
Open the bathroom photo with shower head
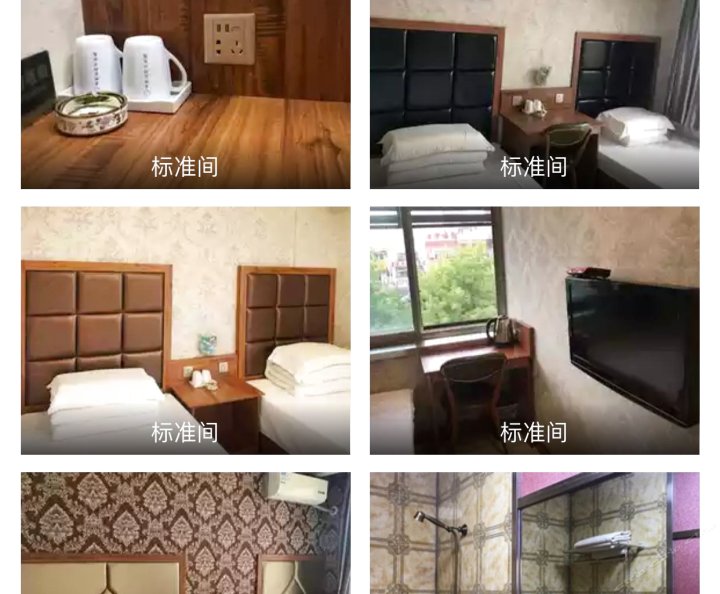click(x=534, y=532)
